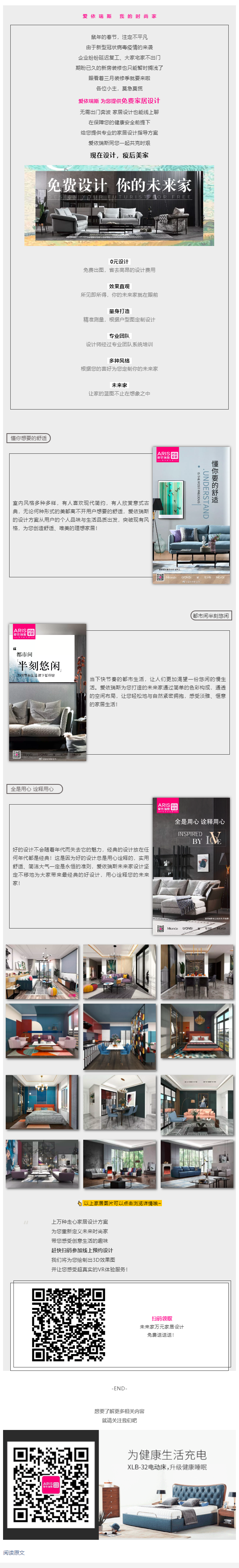Open the dark dining room with black chairs

click(197, 972)
